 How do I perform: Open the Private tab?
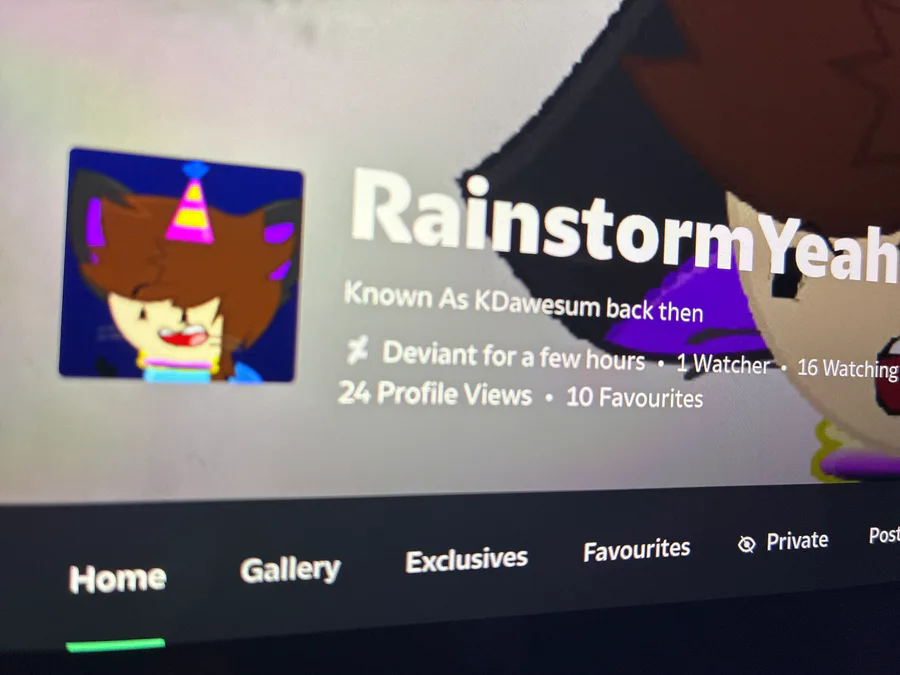(x=783, y=541)
